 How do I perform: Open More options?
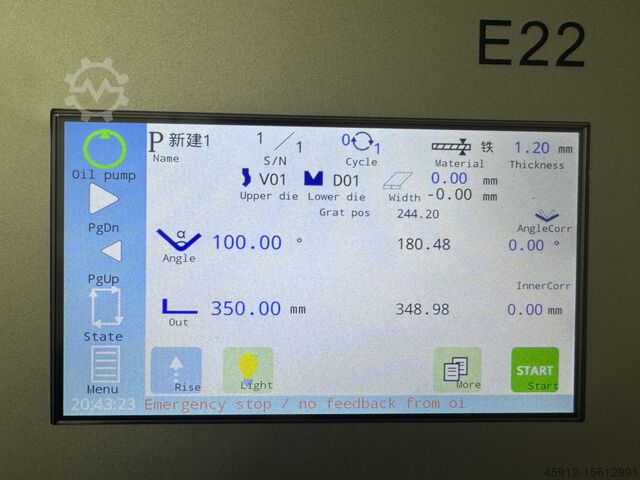pyautogui.click(x=457, y=369)
